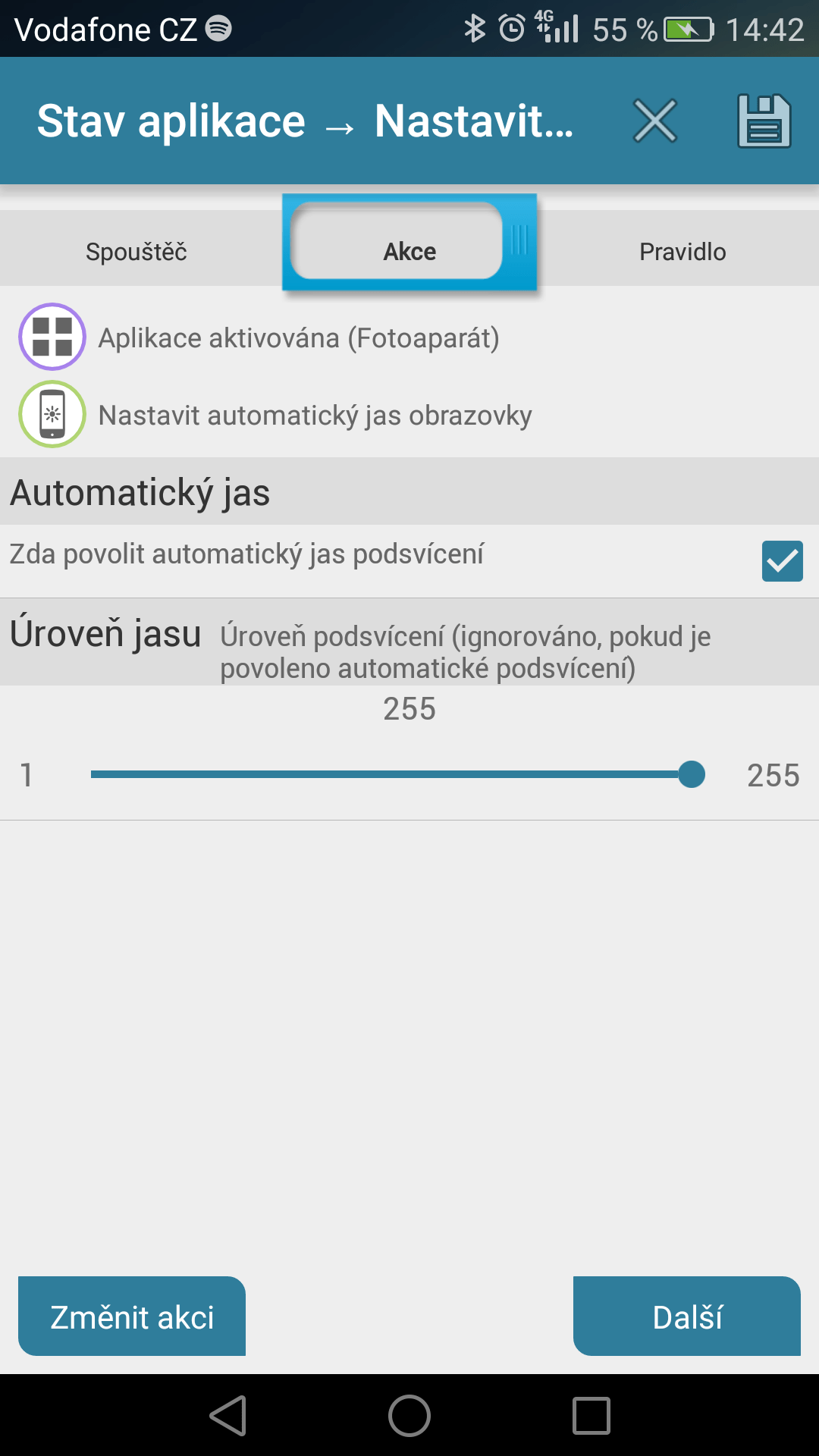Tap the Úroveň jasu brightness slider

coord(398,774)
